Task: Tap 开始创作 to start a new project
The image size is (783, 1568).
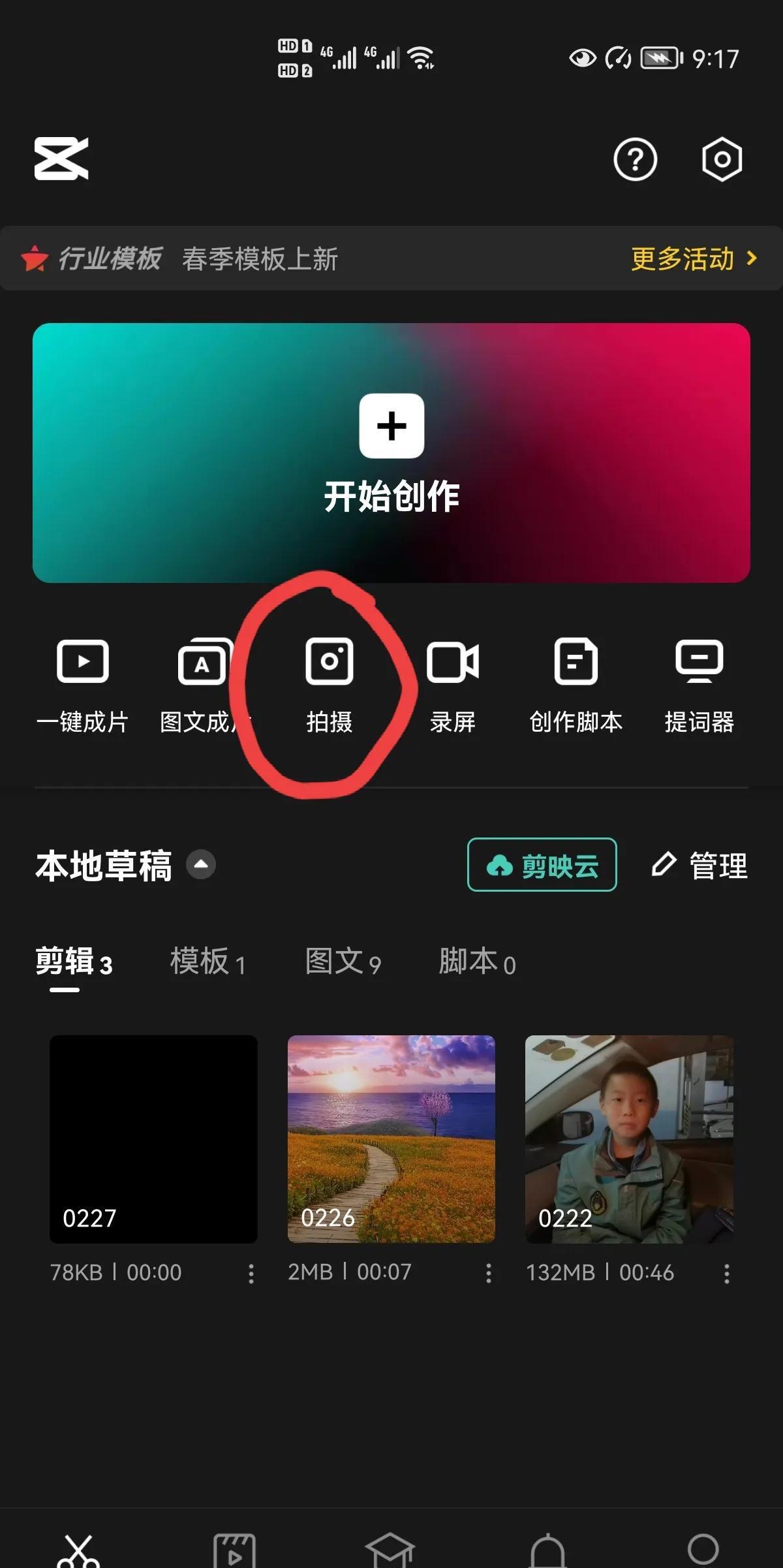Action: pos(391,452)
